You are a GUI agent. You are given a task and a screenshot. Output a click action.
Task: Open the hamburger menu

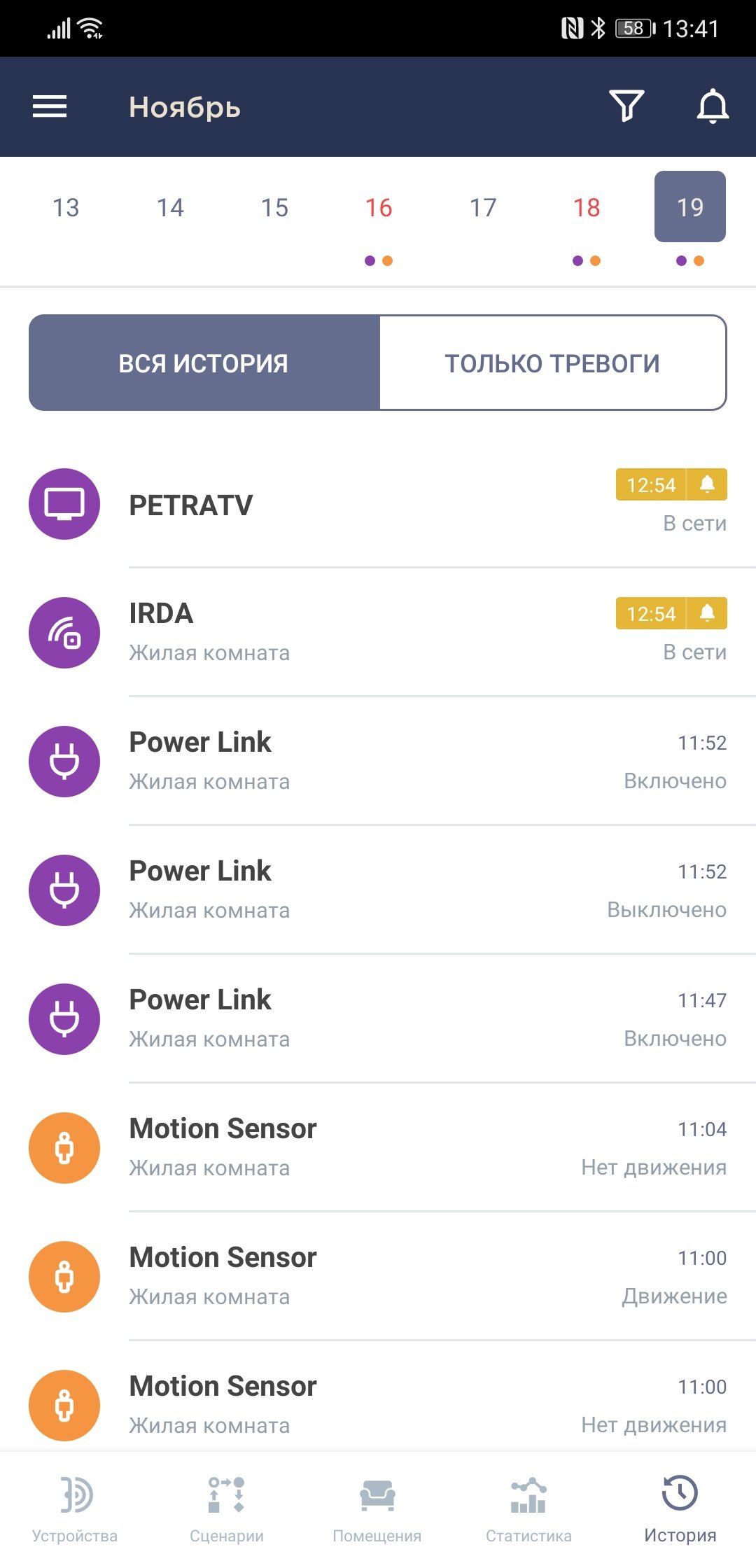click(50, 107)
